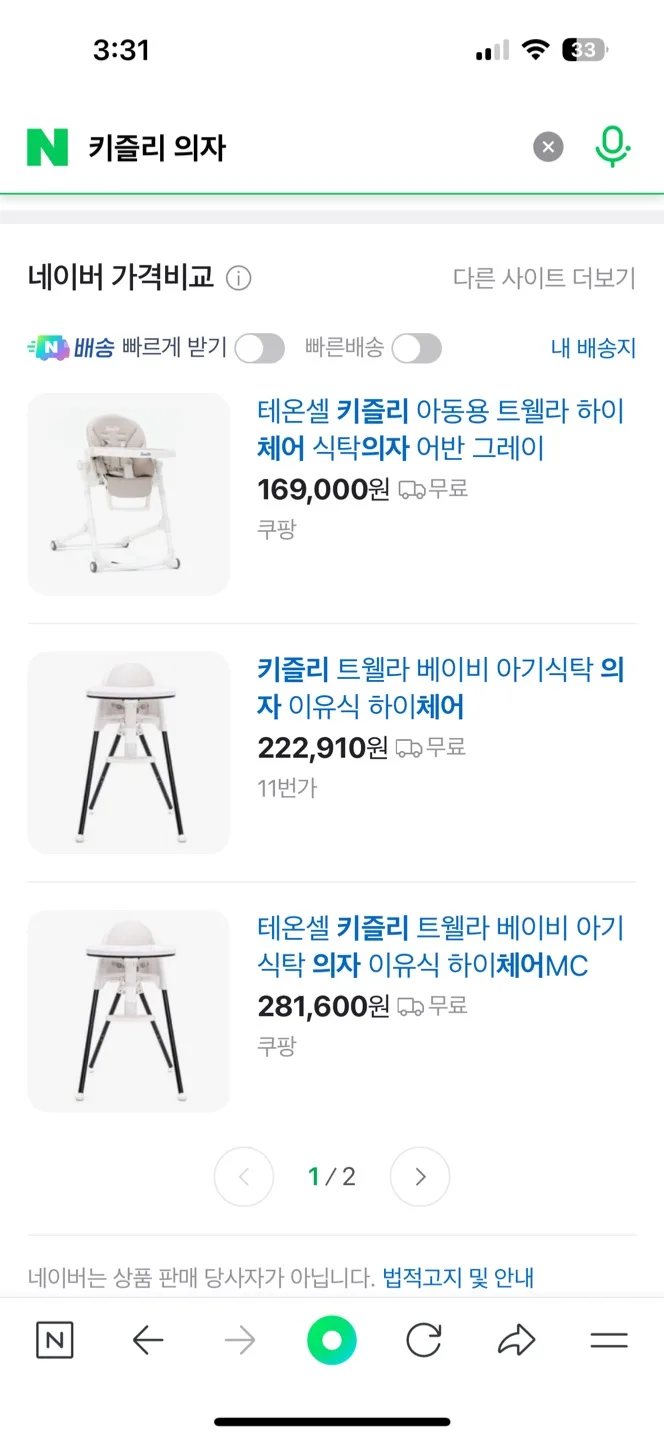This screenshot has height=1440, width=664.
Task: Open 법적고지 및 안내 link
Action: pos(458,1277)
